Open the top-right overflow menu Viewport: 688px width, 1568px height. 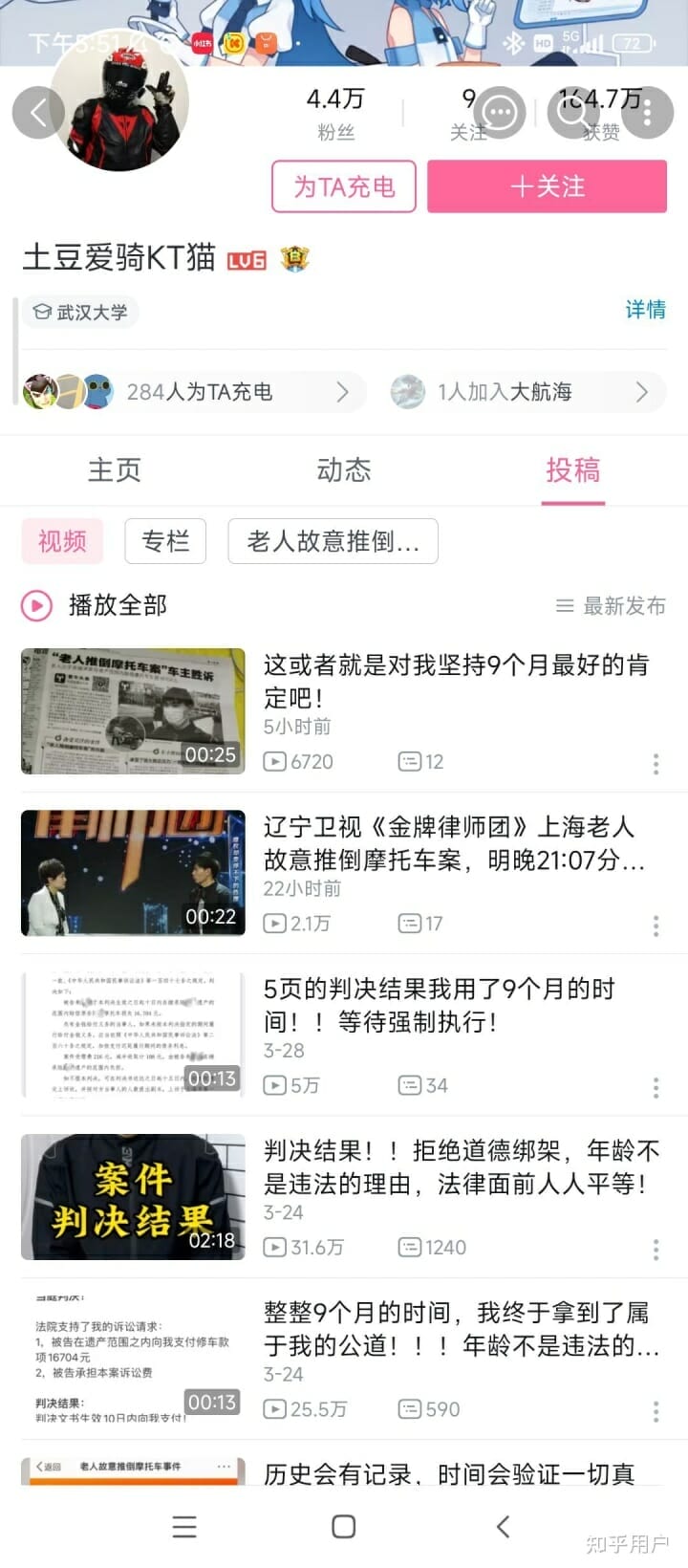click(x=648, y=113)
